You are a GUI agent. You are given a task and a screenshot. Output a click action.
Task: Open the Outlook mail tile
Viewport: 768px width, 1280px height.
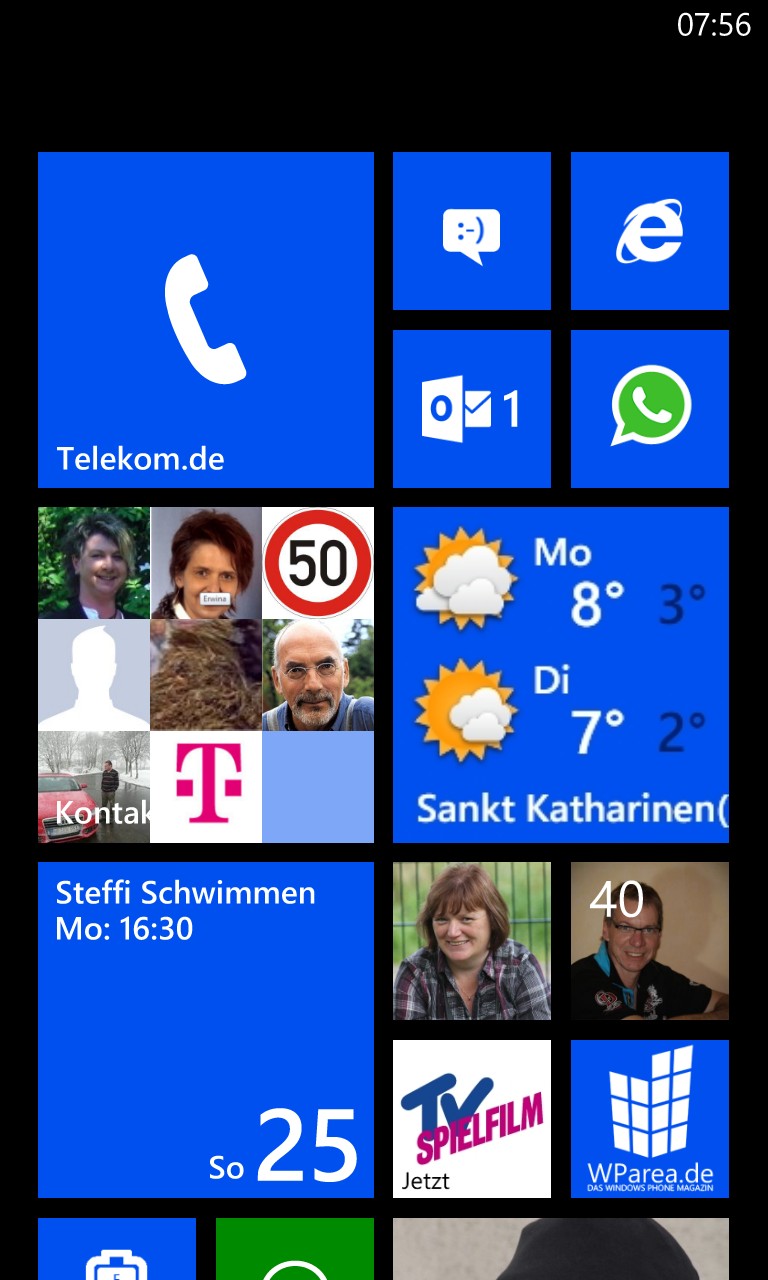tap(472, 409)
